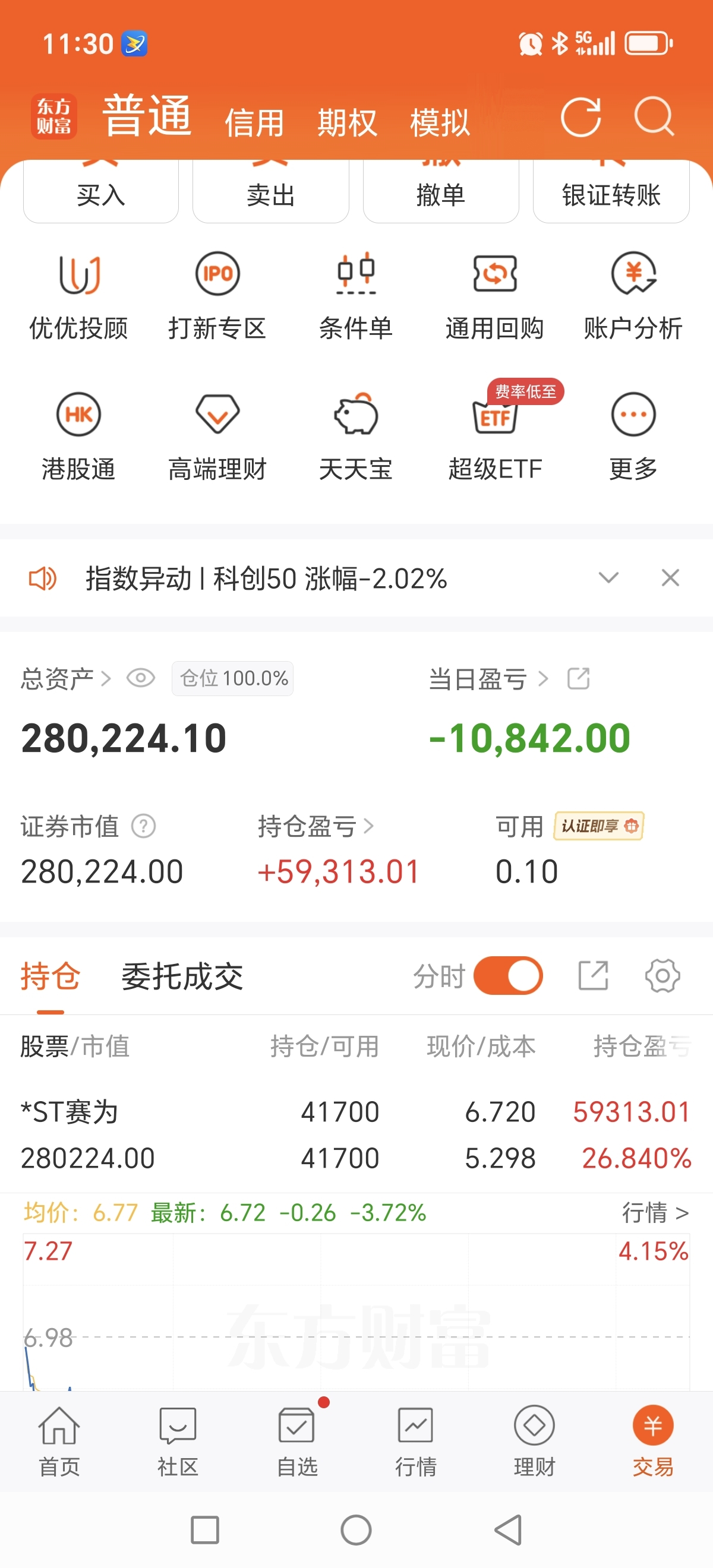Switch to the 委托成交 tab
This screenshot has height=1568, width=713.
(x=182, y=977)
